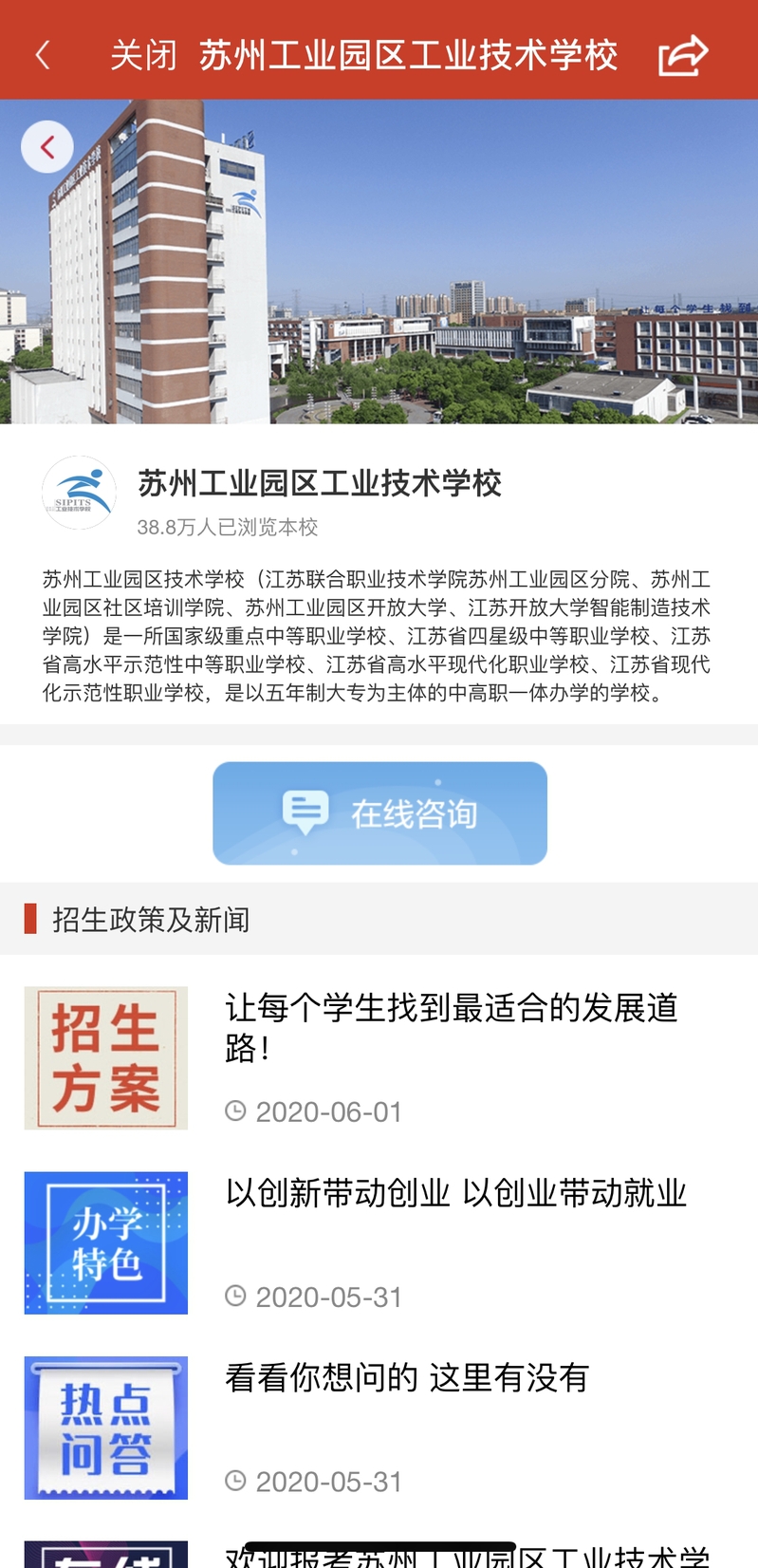Open the article 让每个学生找到最适合的发展道路
Viewport: 758px width, 1568px height.
coord(452,1026)
